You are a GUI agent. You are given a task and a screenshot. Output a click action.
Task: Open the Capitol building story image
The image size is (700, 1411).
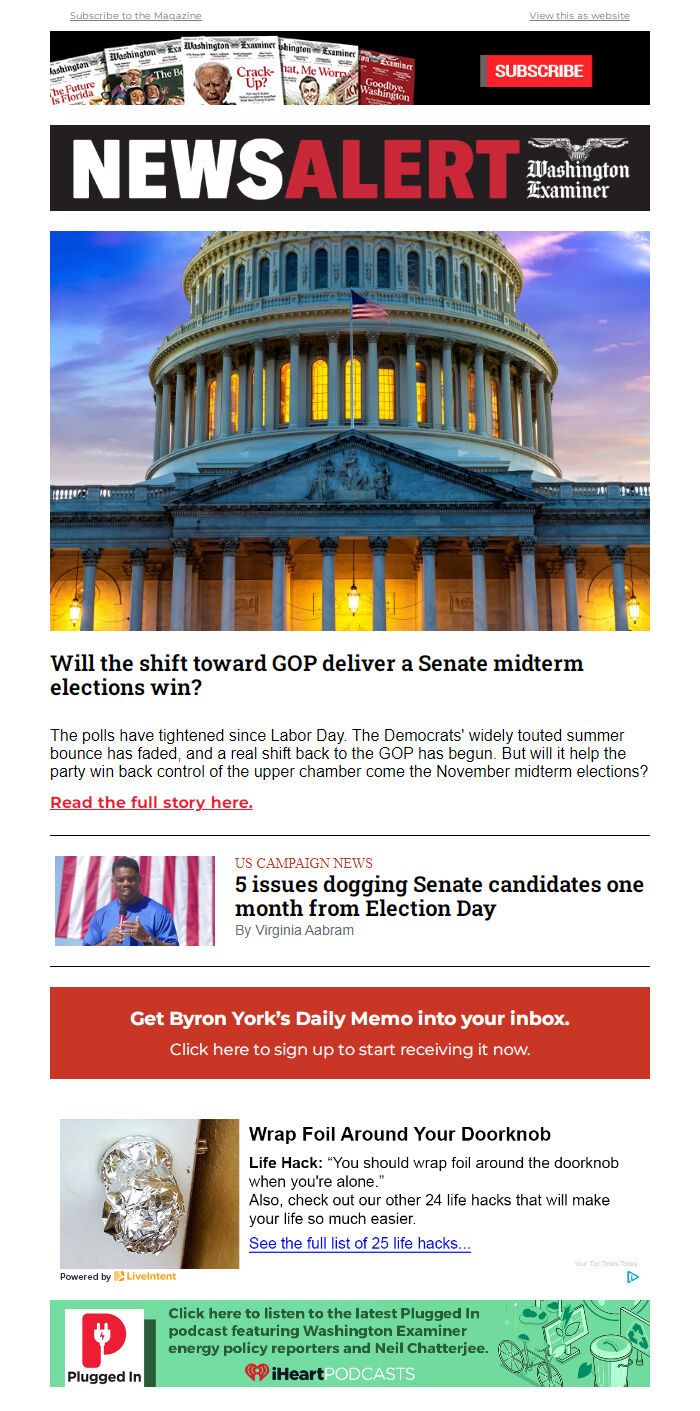point(350,430)
